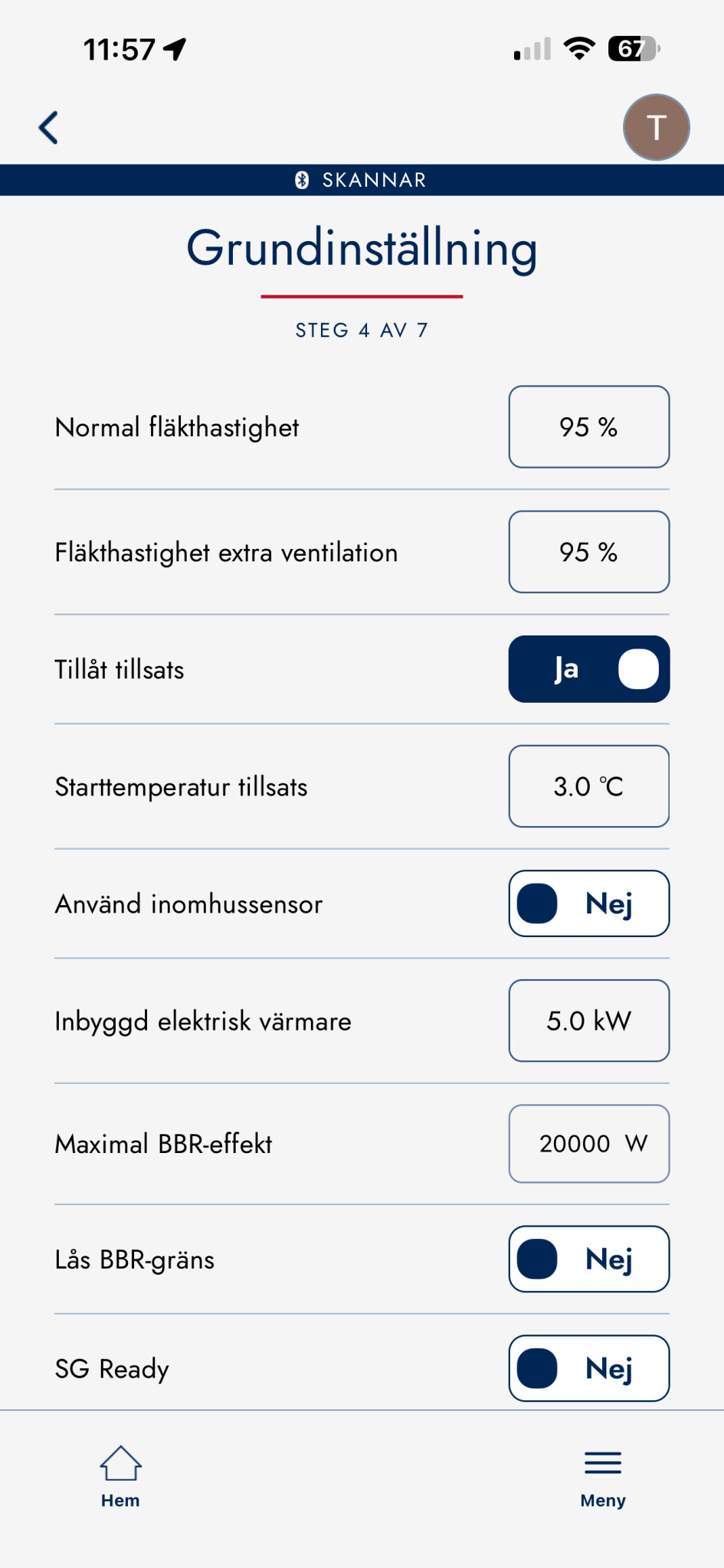Turn off the Tillåt tillsats toggle

point(588,669)
